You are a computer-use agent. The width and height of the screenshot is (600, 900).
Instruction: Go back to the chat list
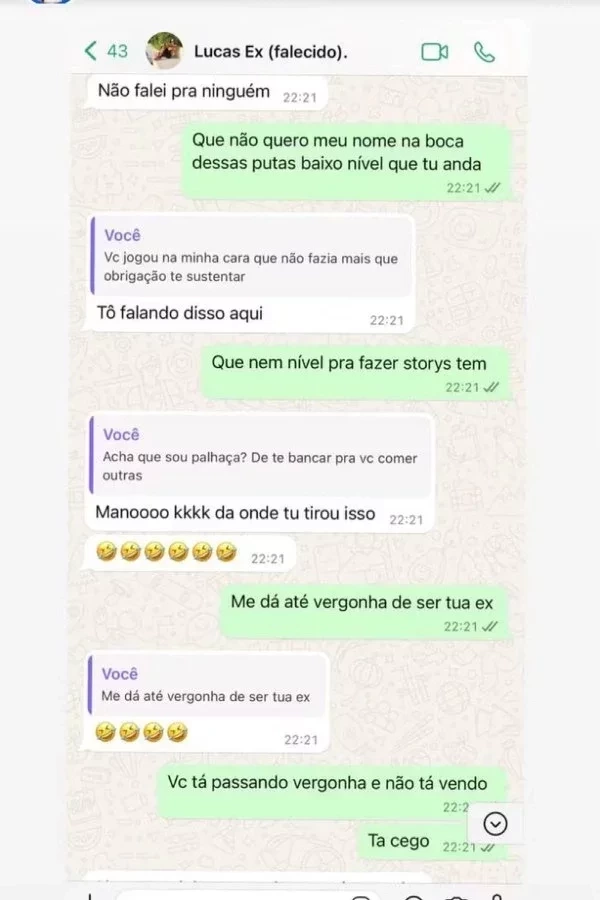tap(105, 51)
